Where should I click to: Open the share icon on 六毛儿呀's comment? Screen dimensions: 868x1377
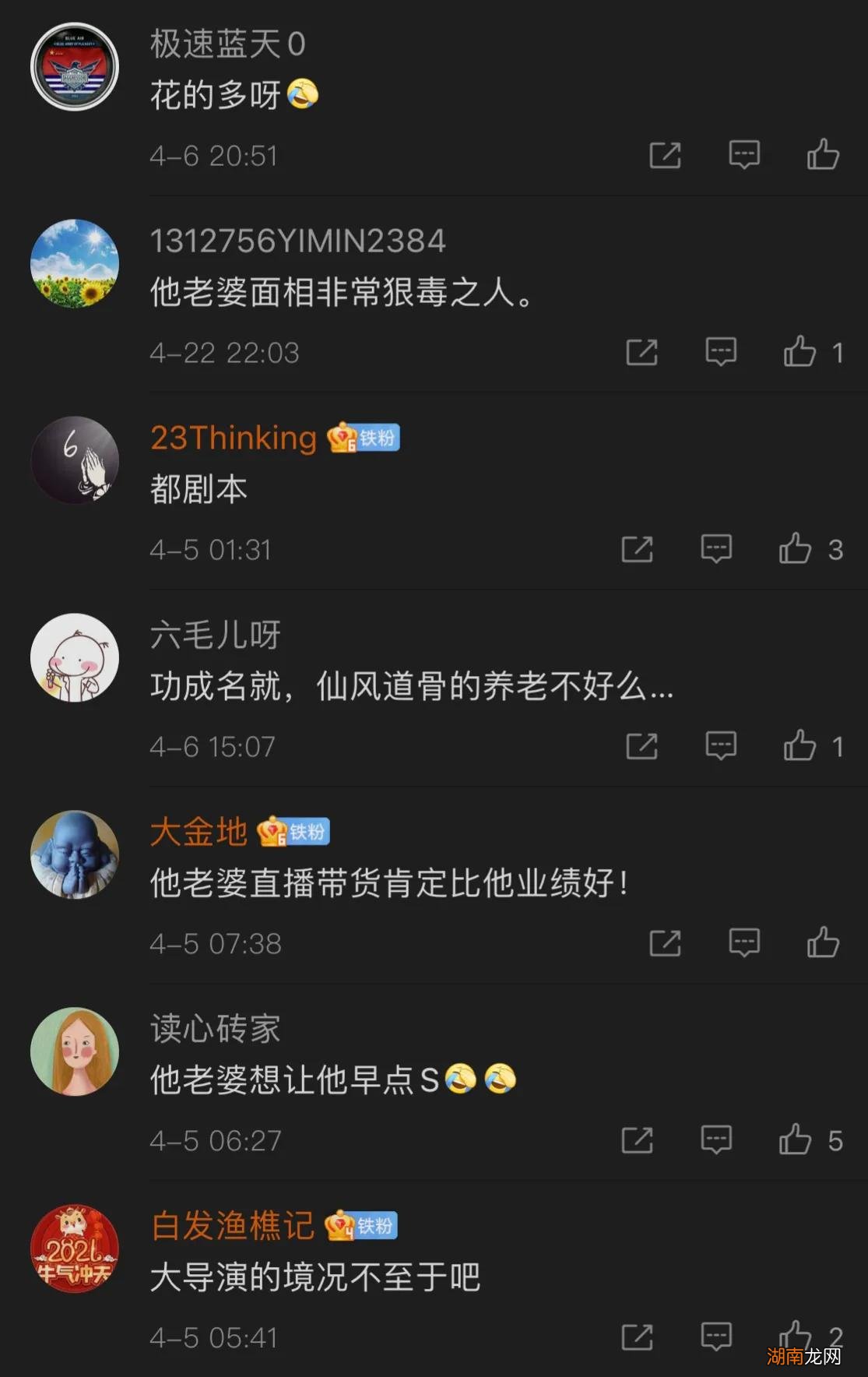pyautogui.click(x=642, y=747)
